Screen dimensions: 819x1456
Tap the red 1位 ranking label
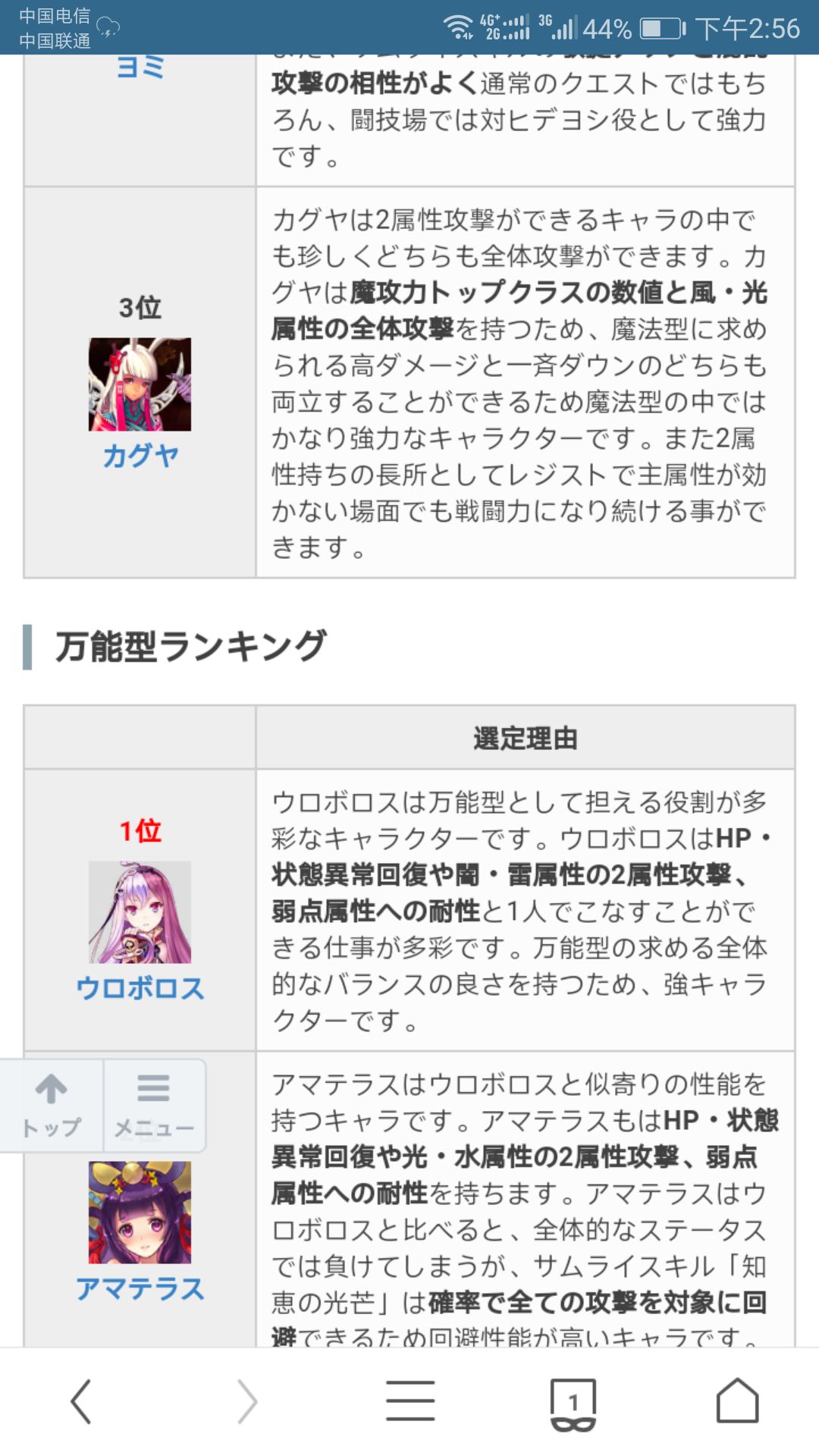[x=140, y=830]
